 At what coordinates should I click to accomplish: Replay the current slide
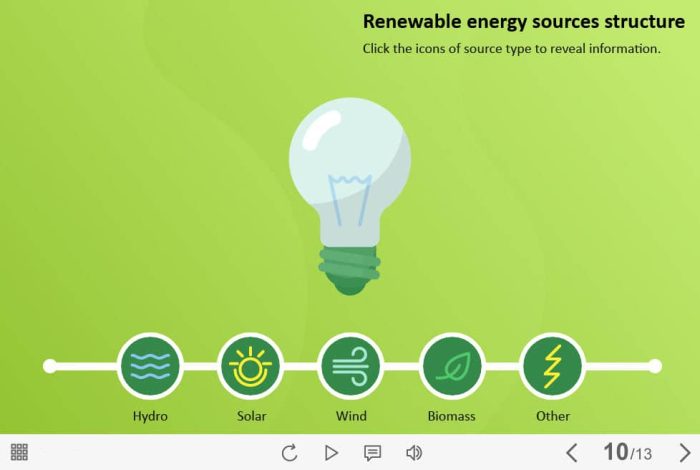tap(289, 453)
